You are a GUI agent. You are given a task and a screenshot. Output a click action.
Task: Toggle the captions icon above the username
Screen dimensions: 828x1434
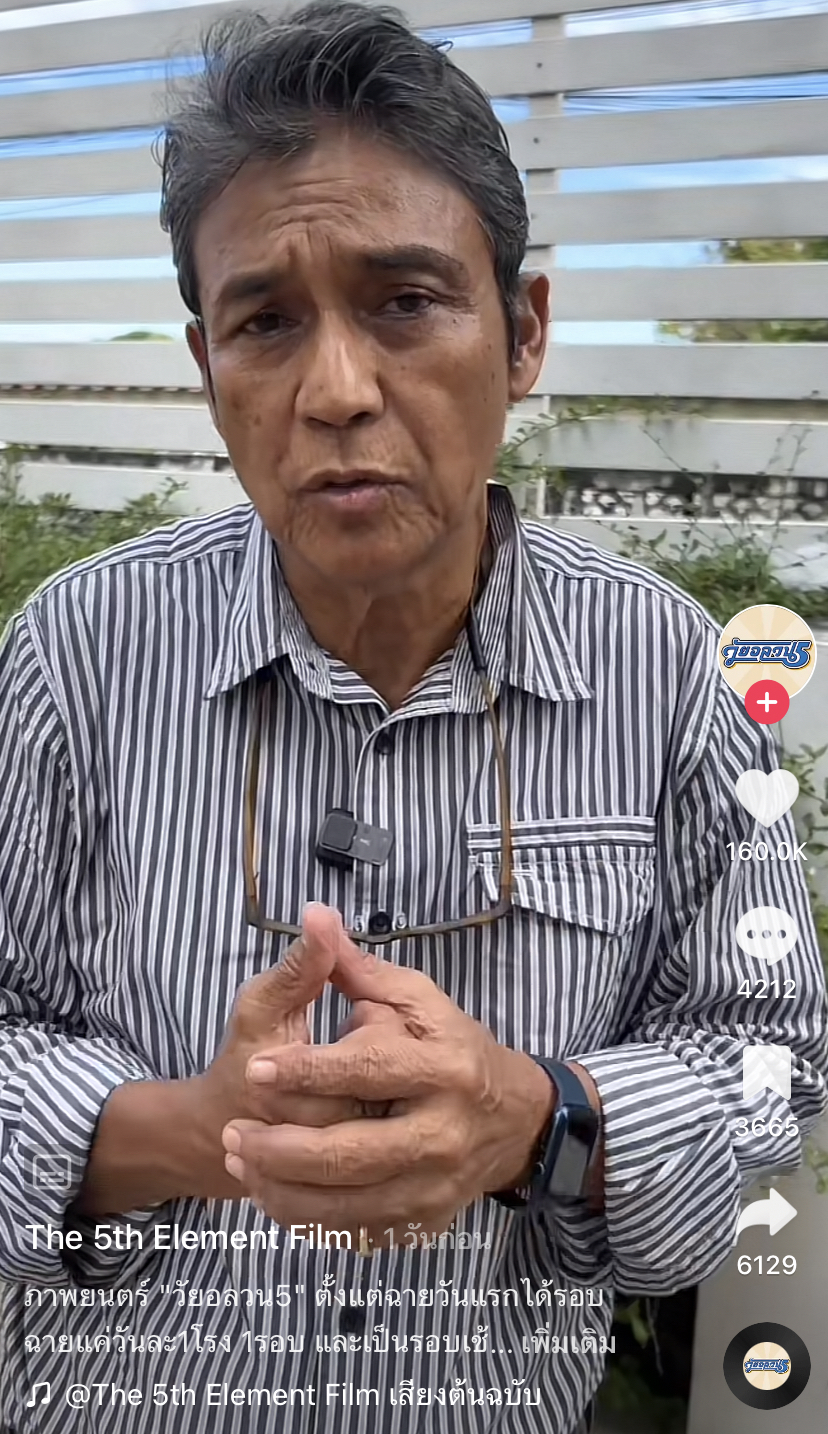[x=52, y=1171]
